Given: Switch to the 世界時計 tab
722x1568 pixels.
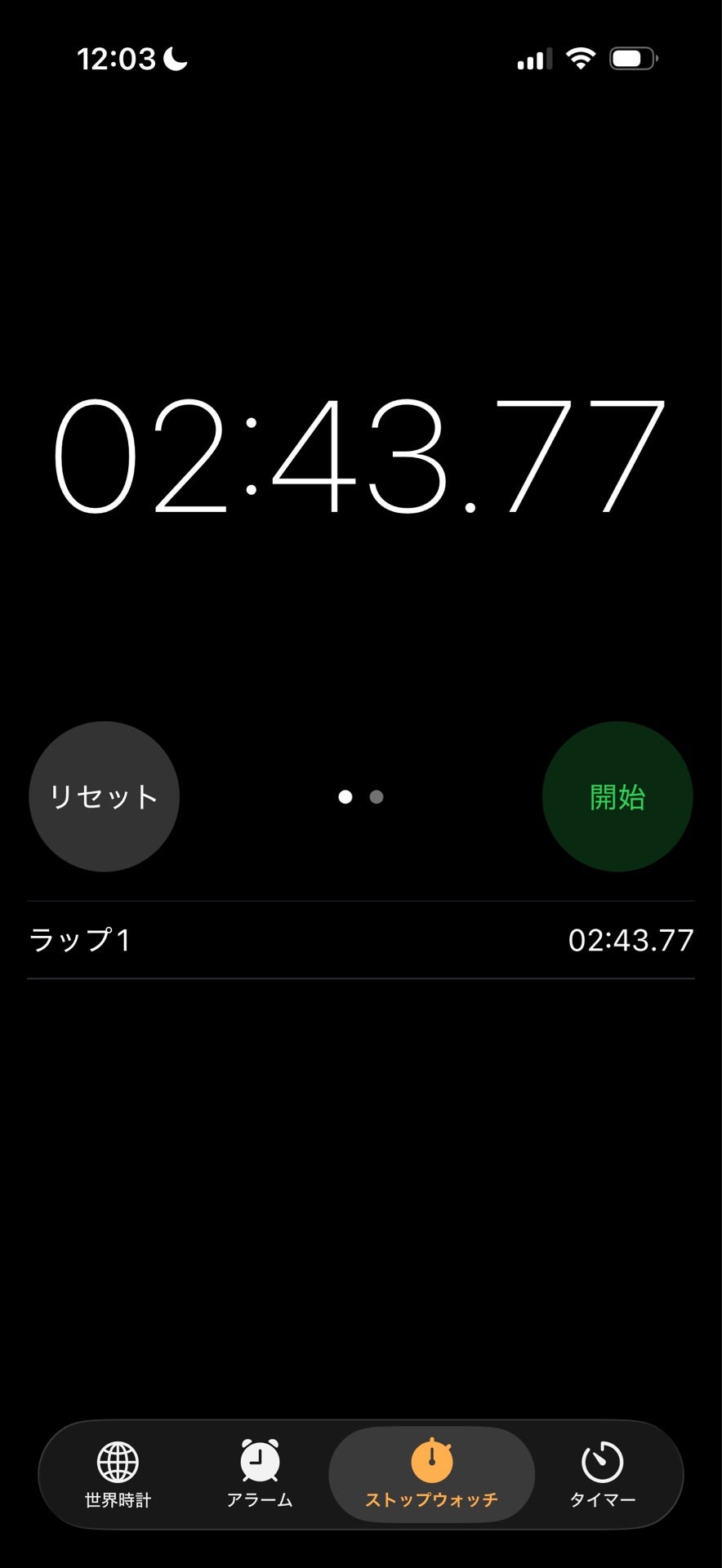Looking at the screenshot, I should tap(118, 1475).
